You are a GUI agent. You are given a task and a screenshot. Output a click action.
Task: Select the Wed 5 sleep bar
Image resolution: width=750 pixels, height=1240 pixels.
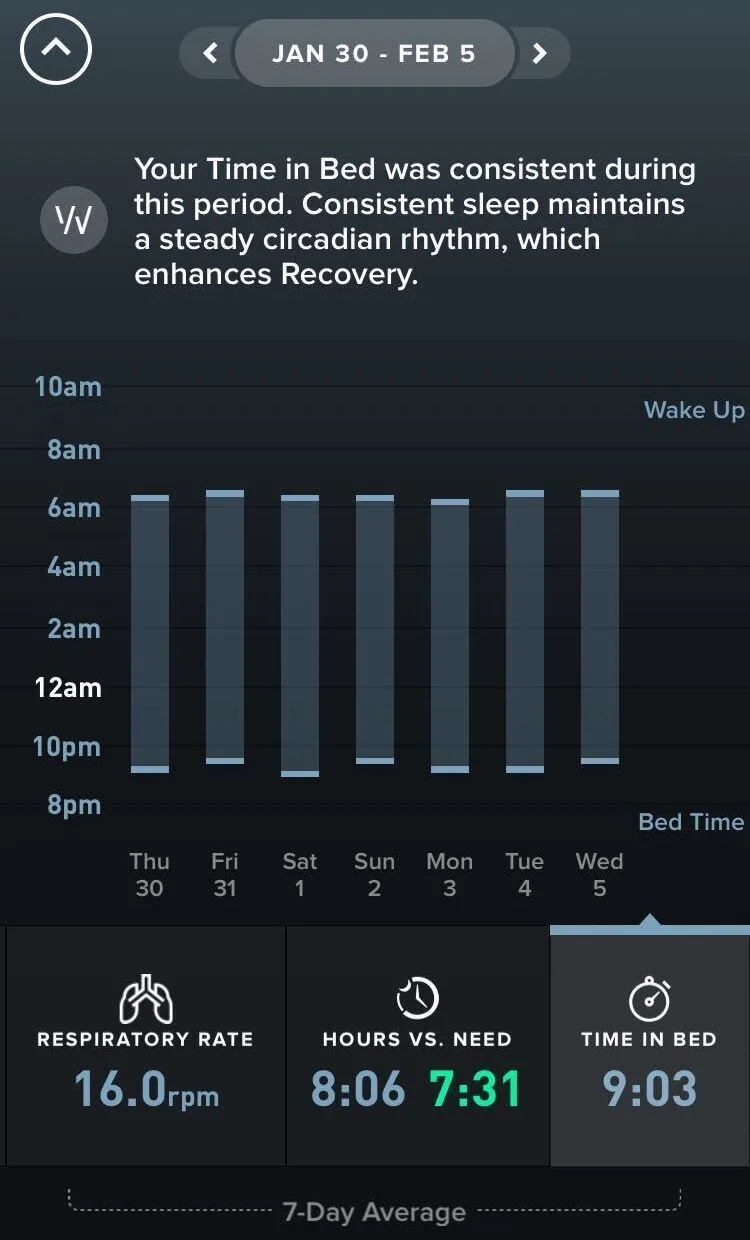tap(600, 628)
